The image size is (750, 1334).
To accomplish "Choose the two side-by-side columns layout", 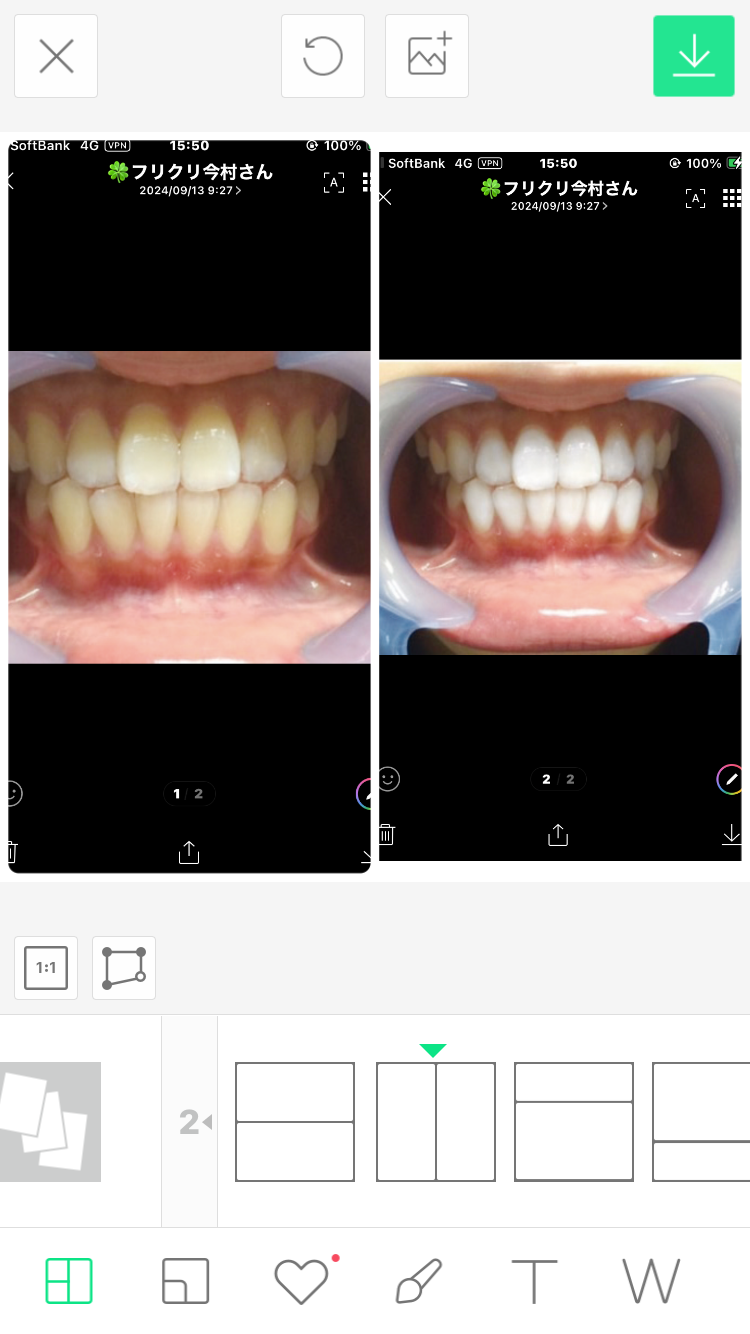I will click(x=436, y=1122).
